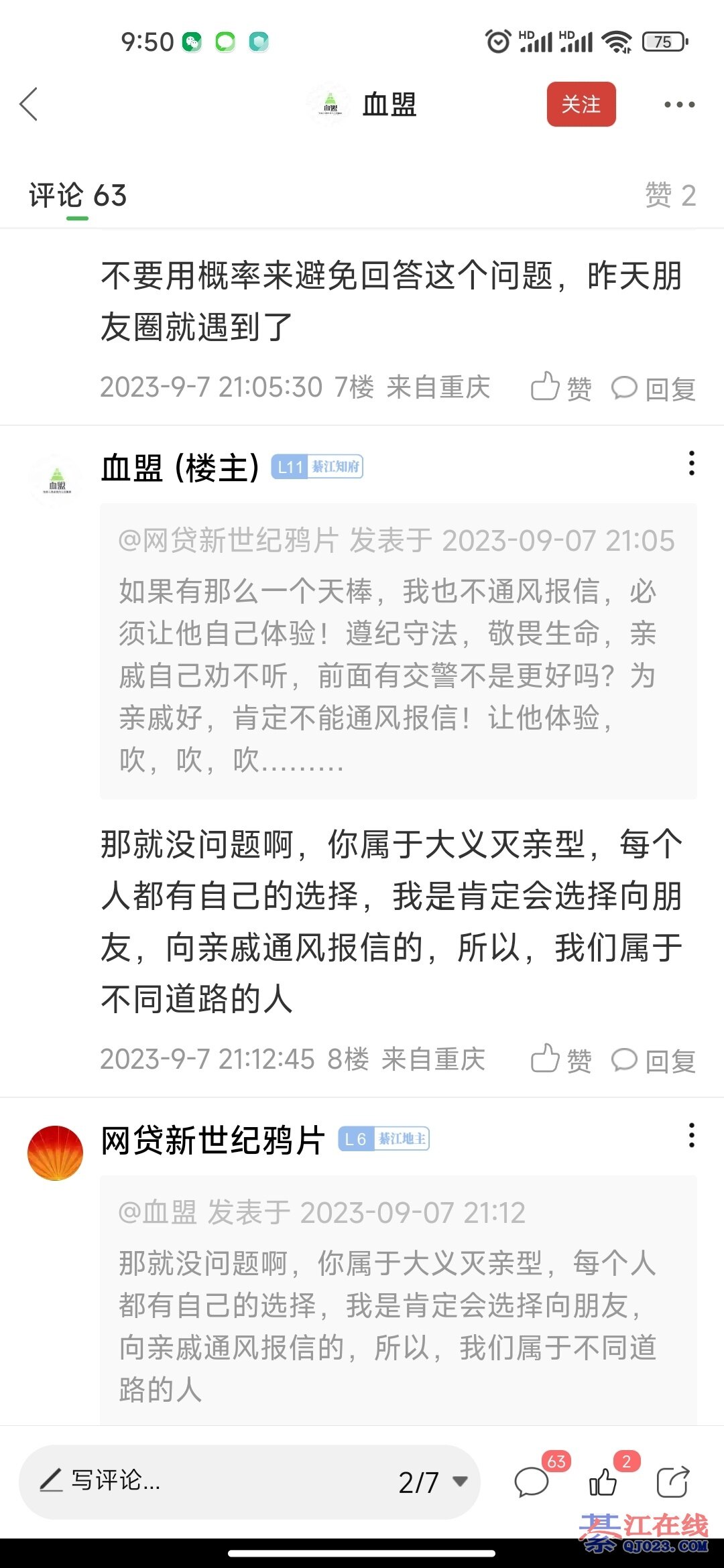
Task: Open comments via the bubble icon with 63
Action: click(532, 1482)
